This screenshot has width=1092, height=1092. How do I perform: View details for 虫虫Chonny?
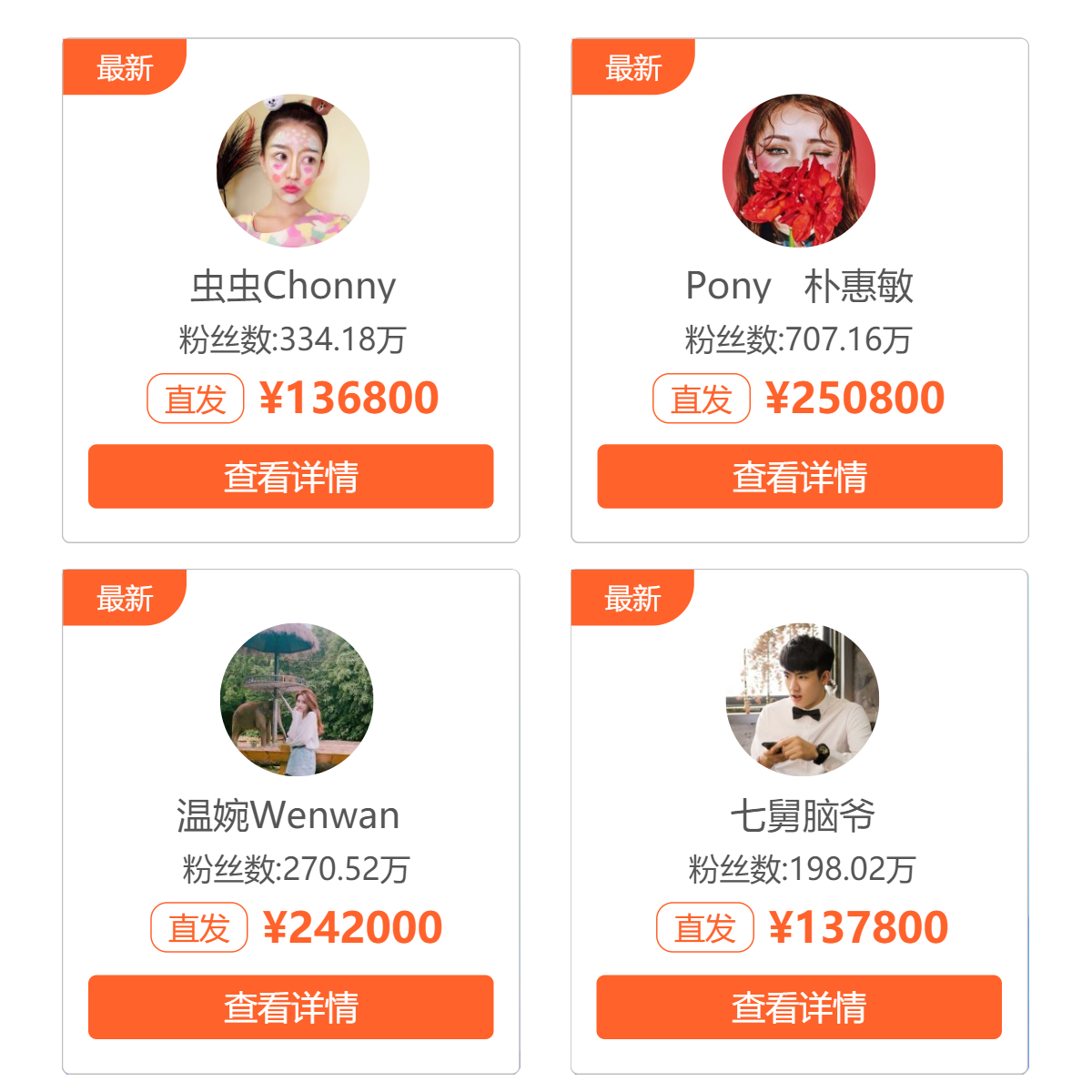click(x=290, y=476)
